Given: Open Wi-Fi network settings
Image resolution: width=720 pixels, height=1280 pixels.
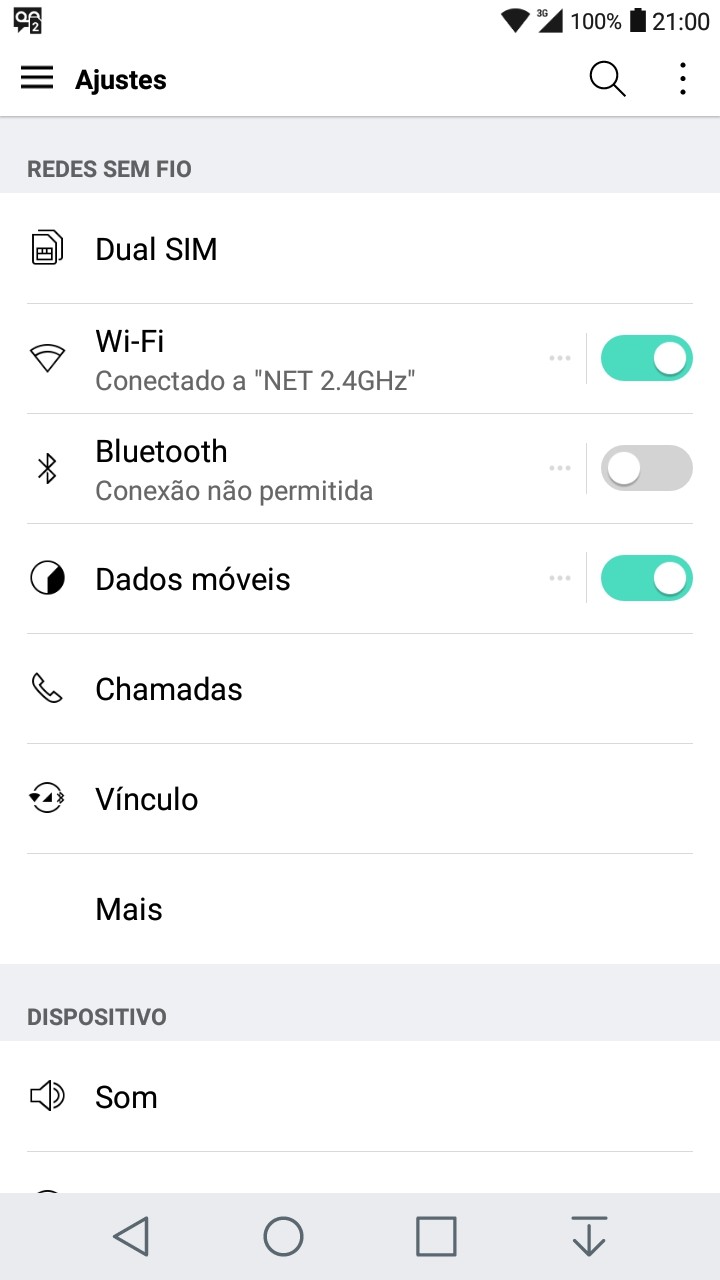Looking at the screenshot, I should pos(290,359).
